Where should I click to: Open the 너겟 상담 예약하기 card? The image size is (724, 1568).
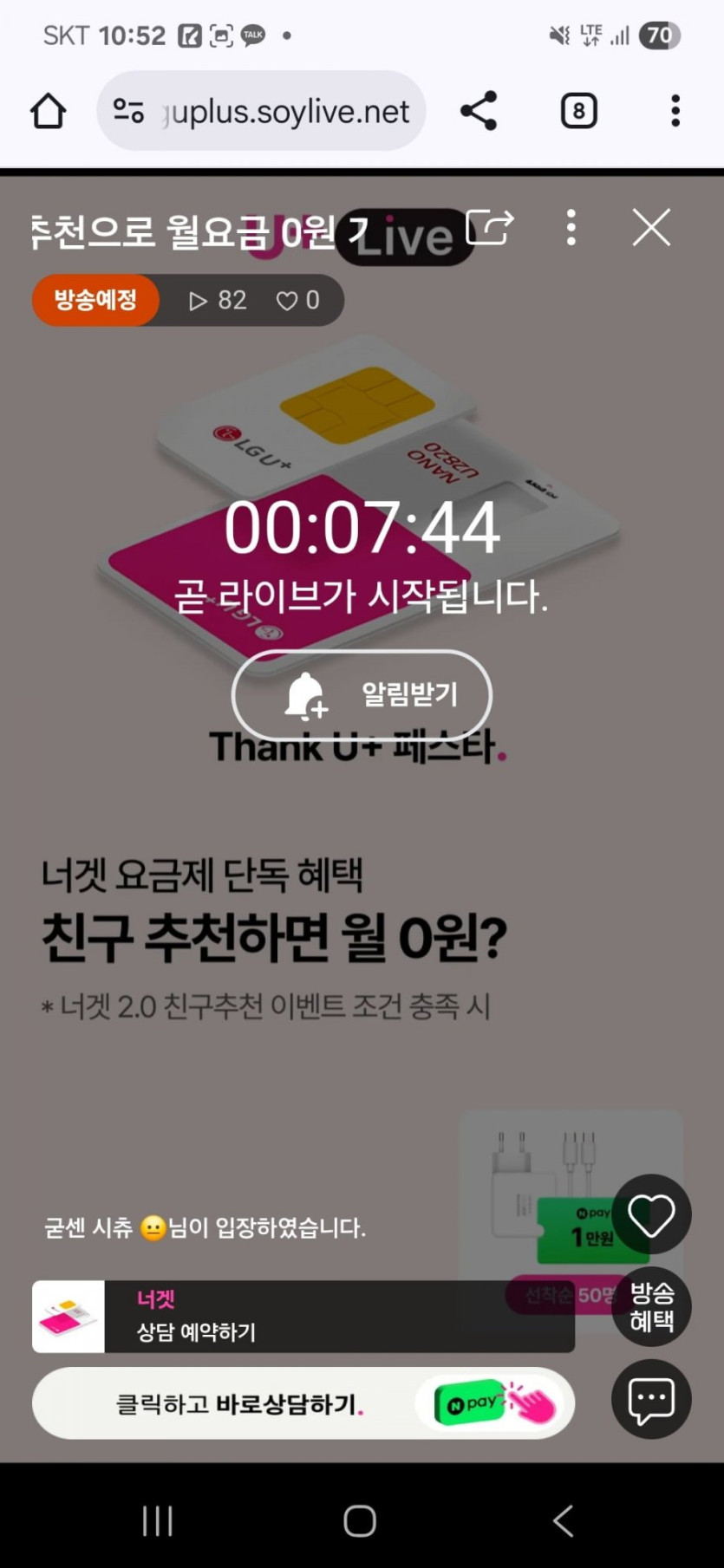303,1316
